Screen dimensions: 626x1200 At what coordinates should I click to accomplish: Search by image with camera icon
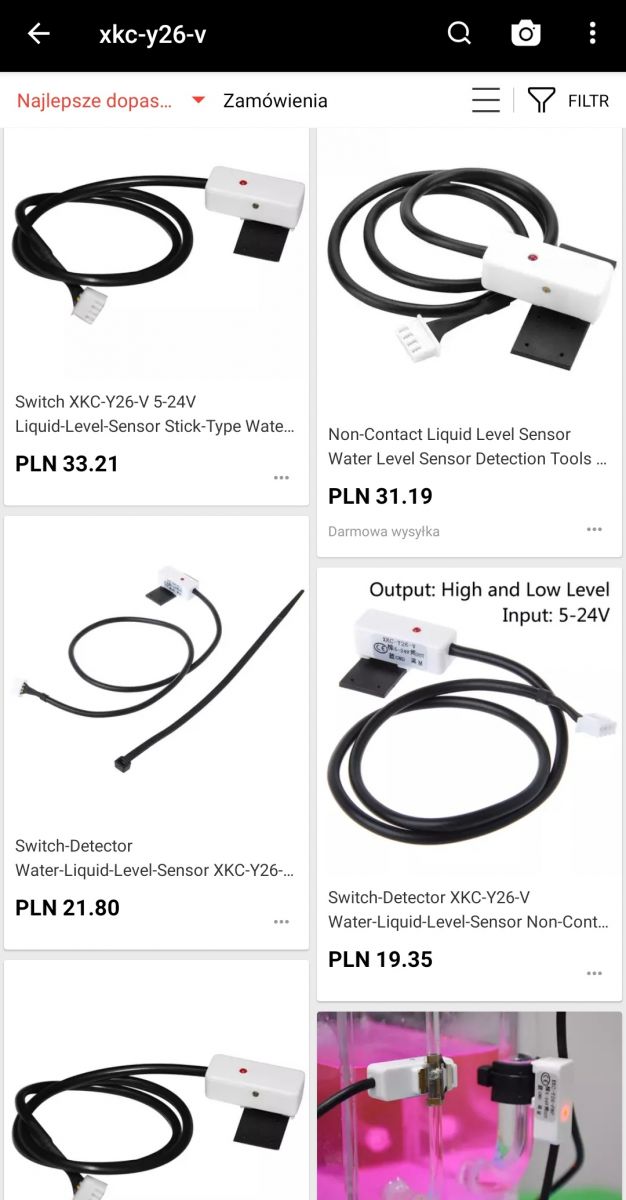pyautogui.click(x=526, y=34)
